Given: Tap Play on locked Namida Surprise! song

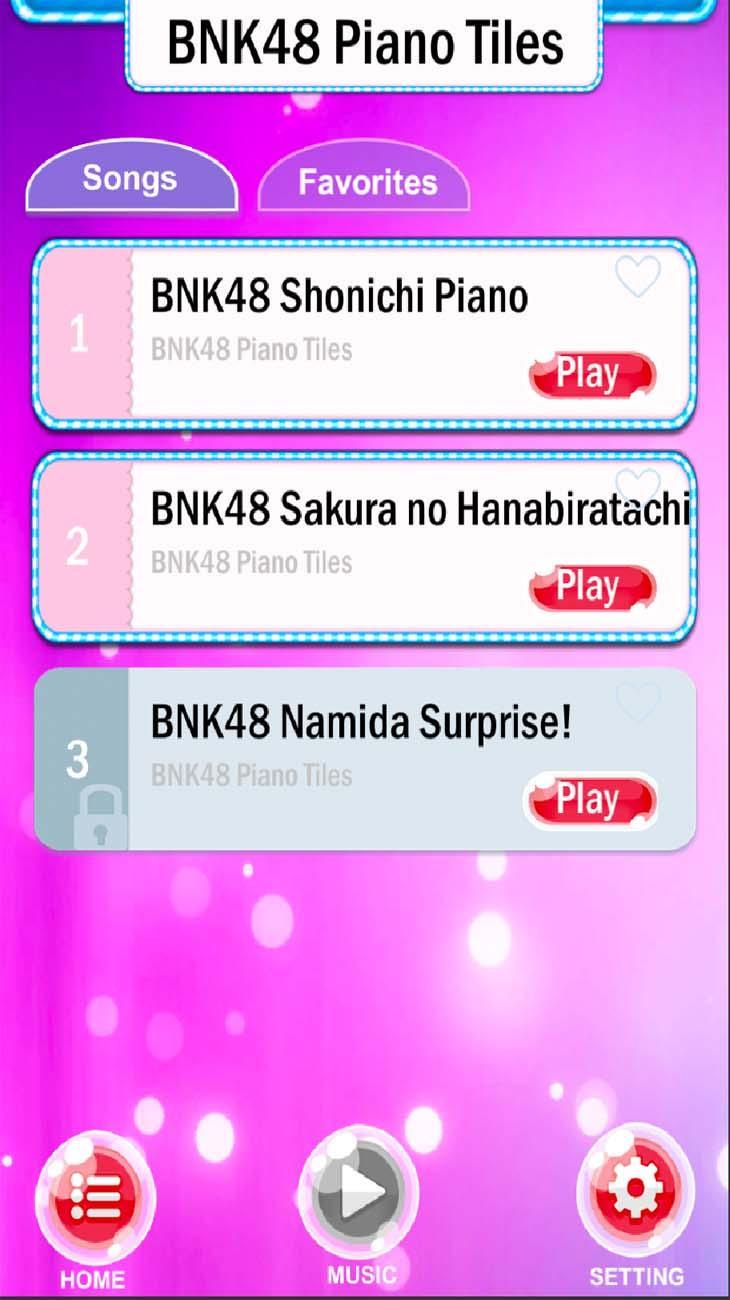Looking at the screenshot, I should (590, 801).
